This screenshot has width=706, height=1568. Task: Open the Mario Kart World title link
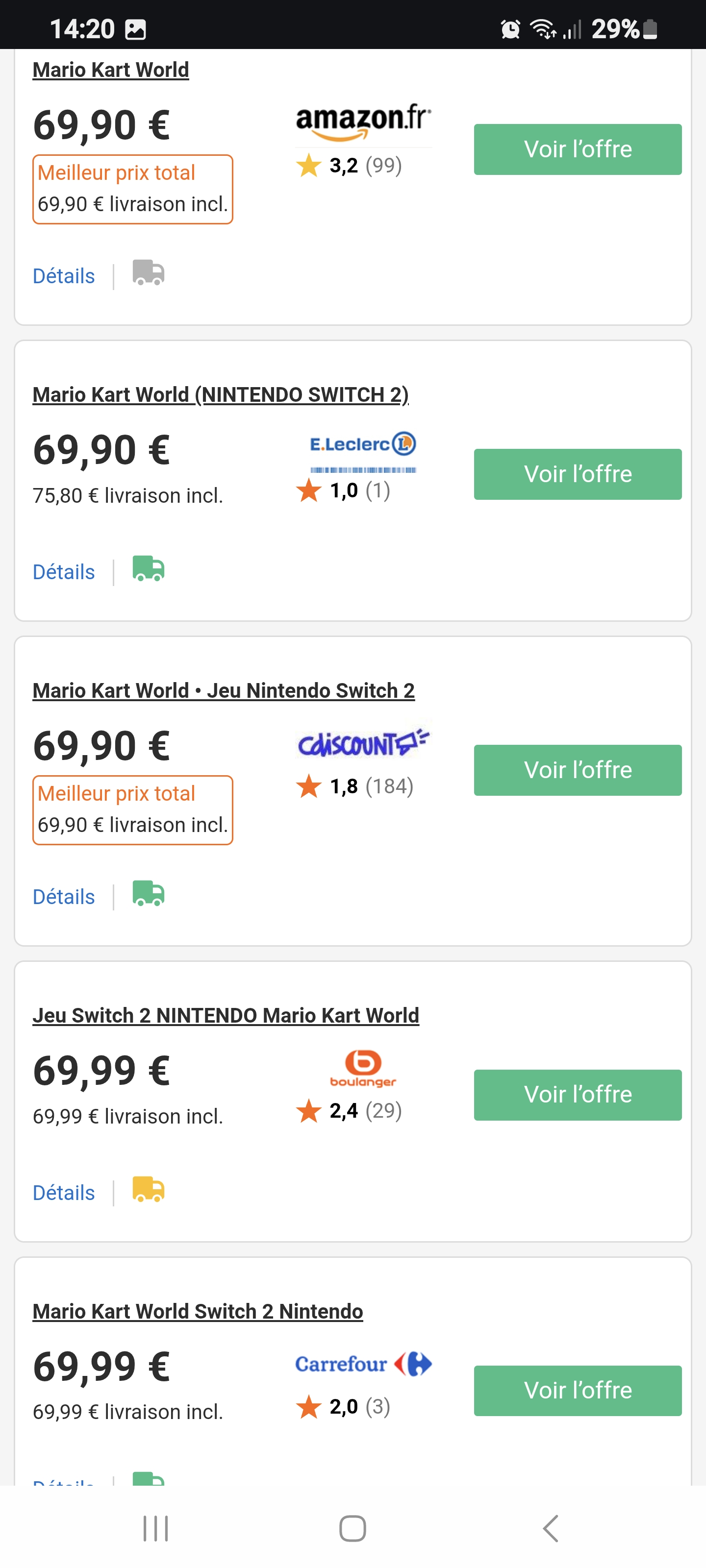point(111,70)
